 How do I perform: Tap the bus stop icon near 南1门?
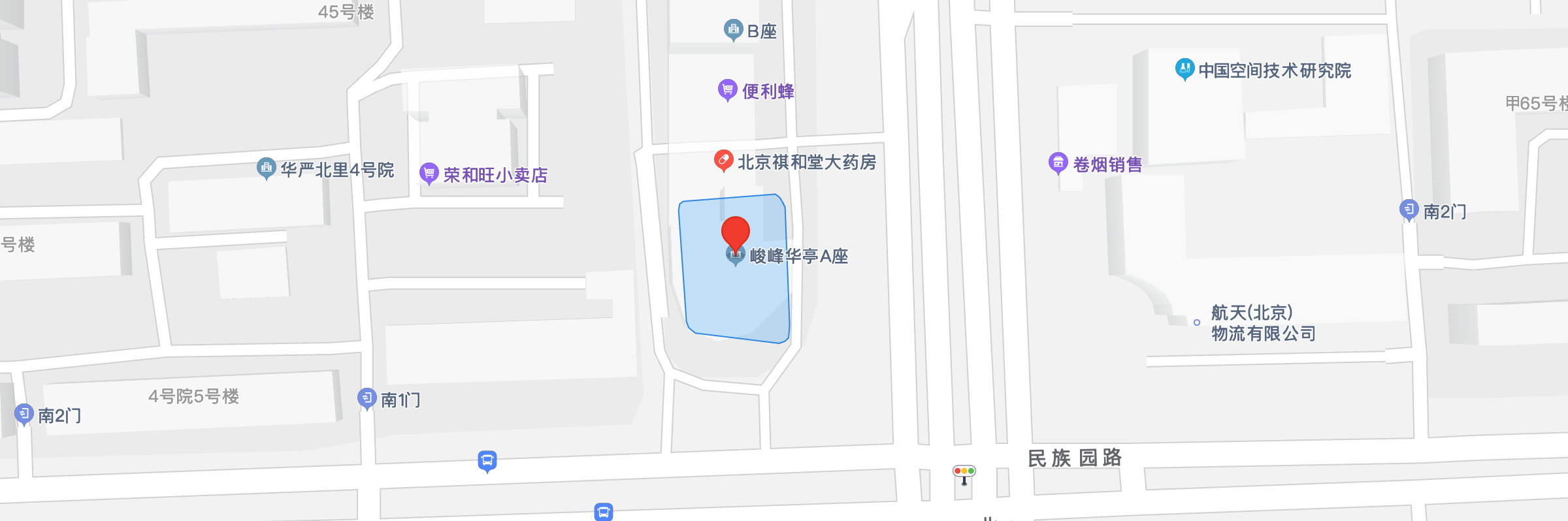coord(487,461)
